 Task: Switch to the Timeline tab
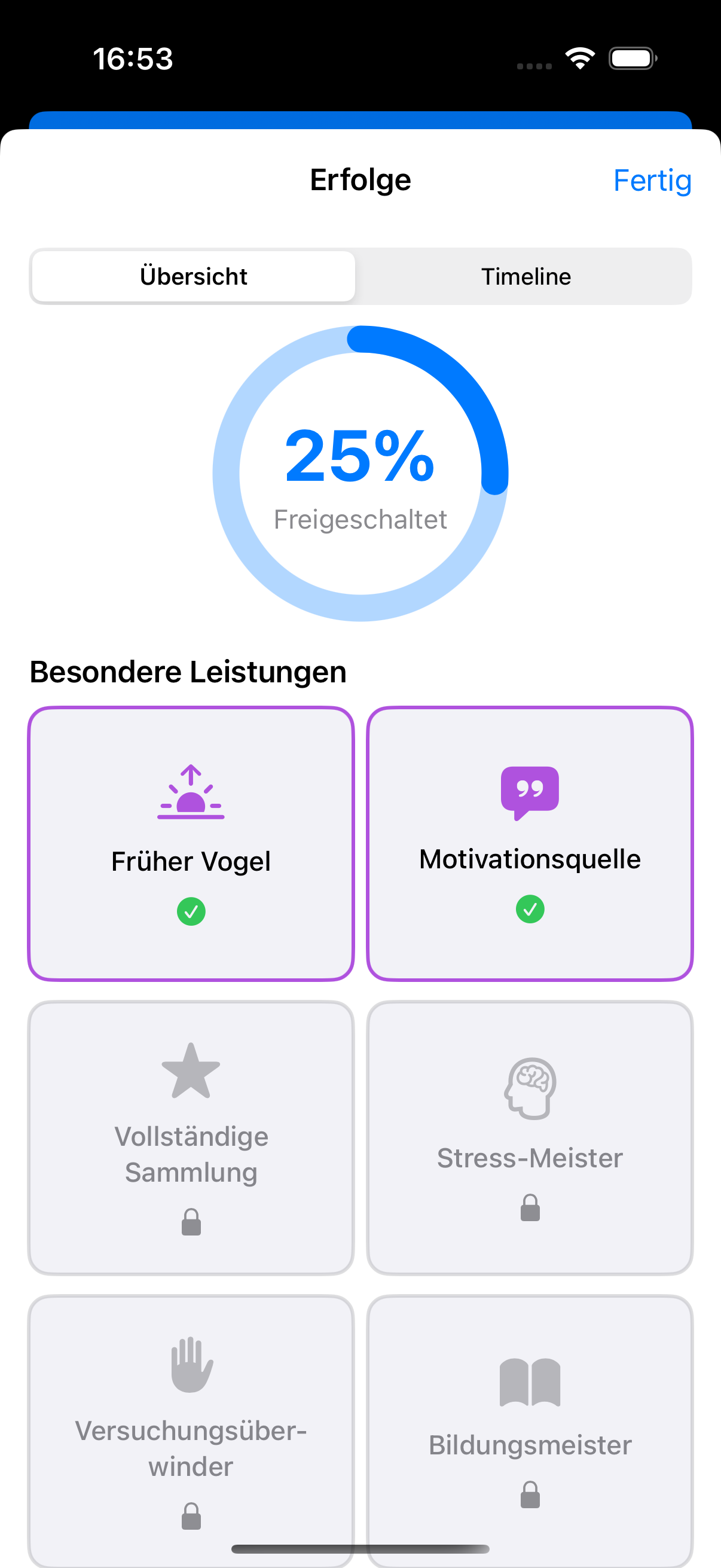(x=526, y=276)
